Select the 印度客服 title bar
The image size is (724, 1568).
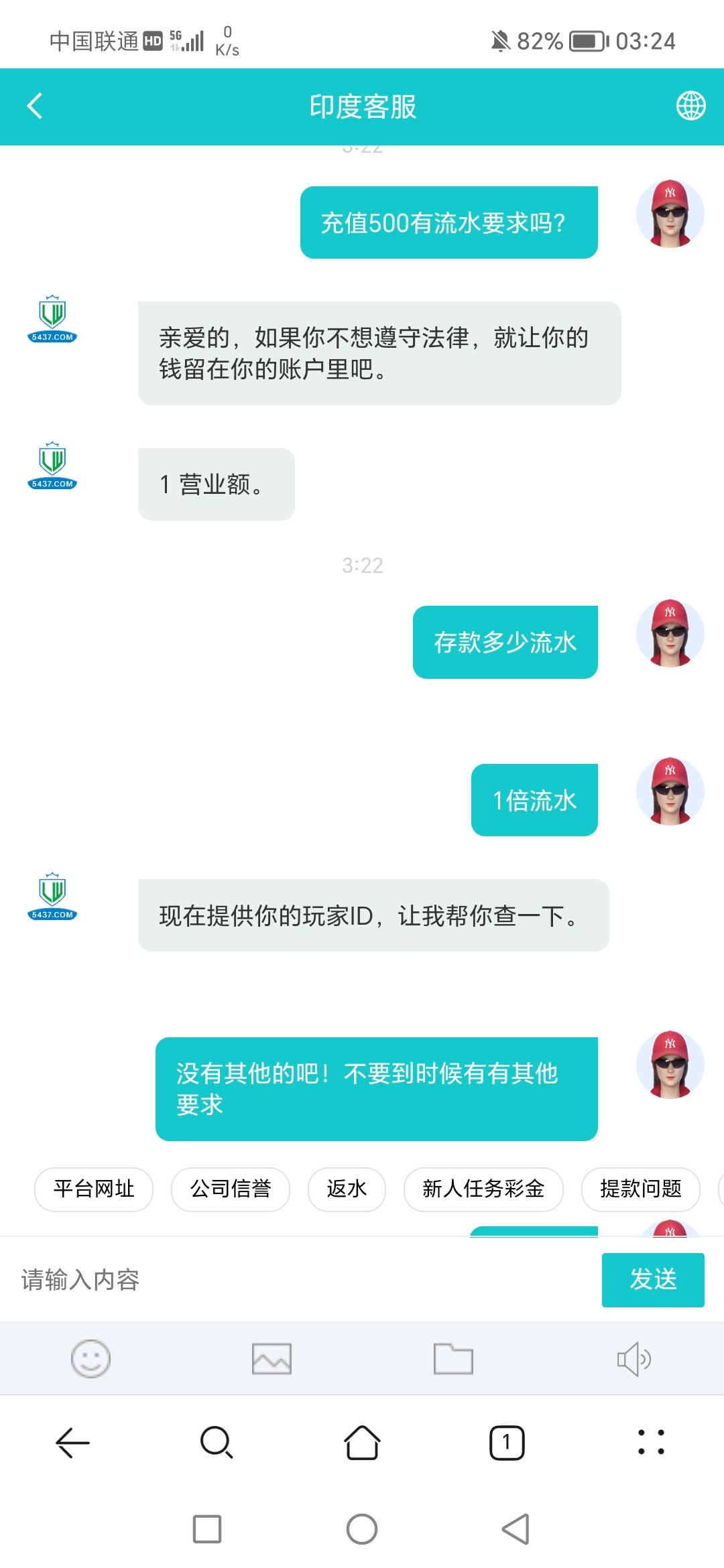pos(362,107)
